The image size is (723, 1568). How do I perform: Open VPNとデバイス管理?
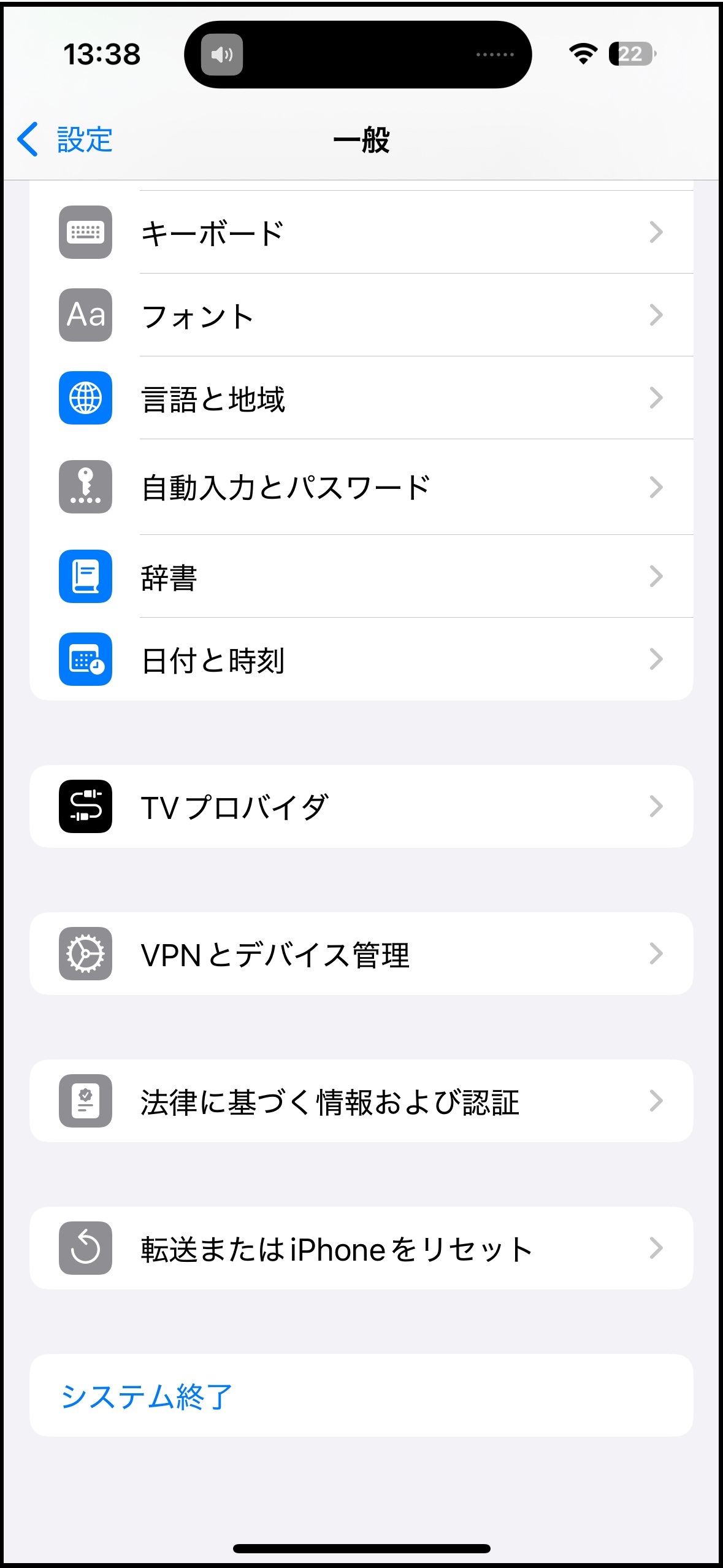click(361, 954)
